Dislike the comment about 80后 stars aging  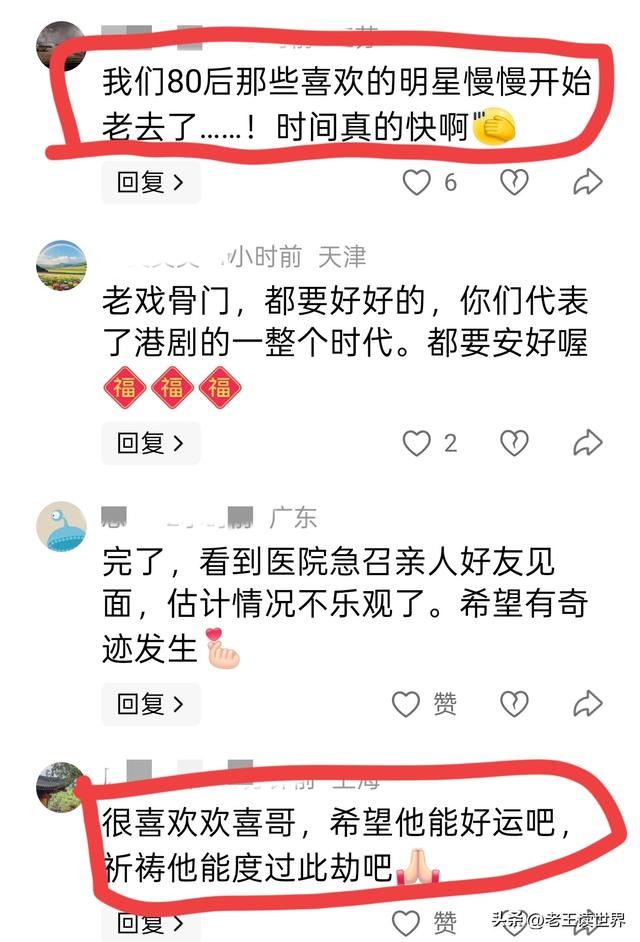(x=514, y=182)
